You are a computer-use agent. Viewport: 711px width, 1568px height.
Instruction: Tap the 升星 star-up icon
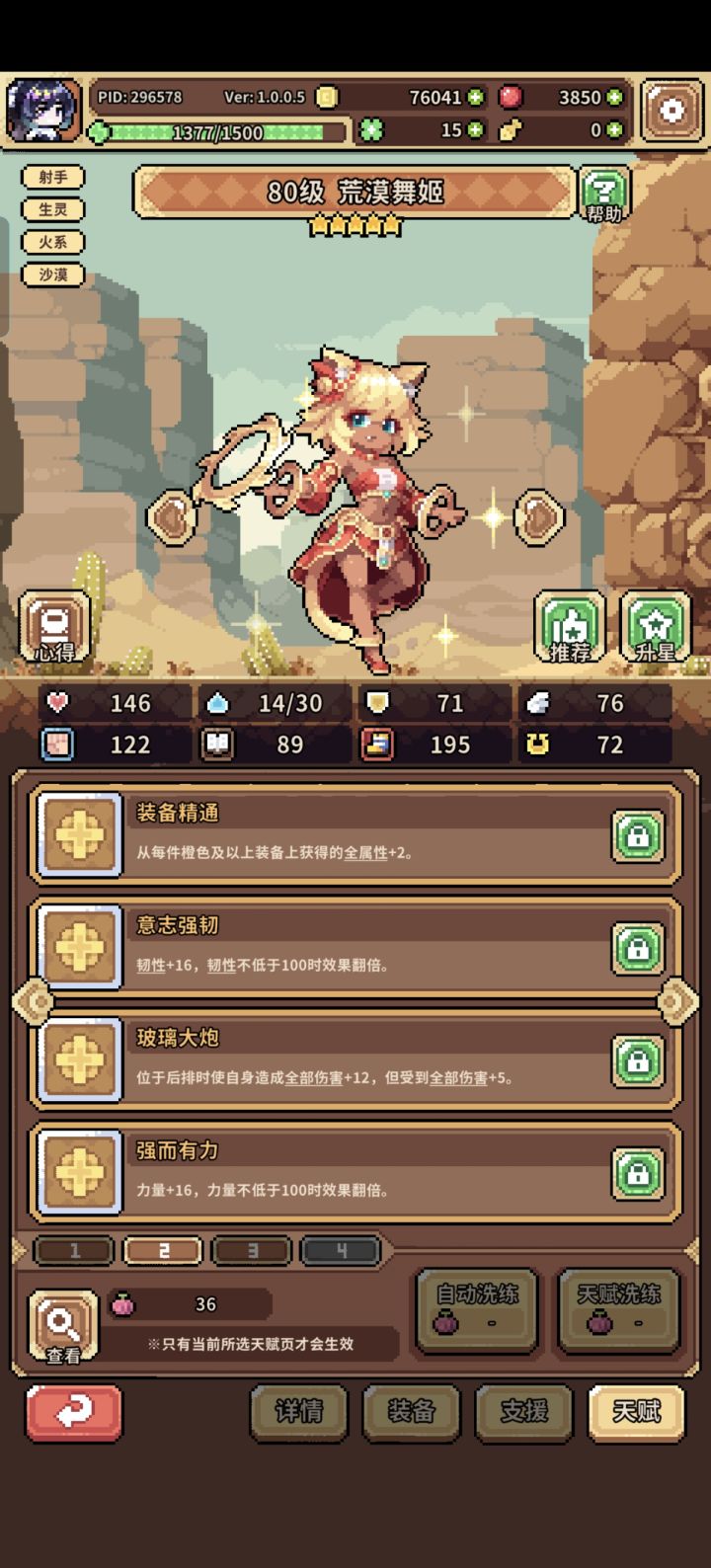653,624
